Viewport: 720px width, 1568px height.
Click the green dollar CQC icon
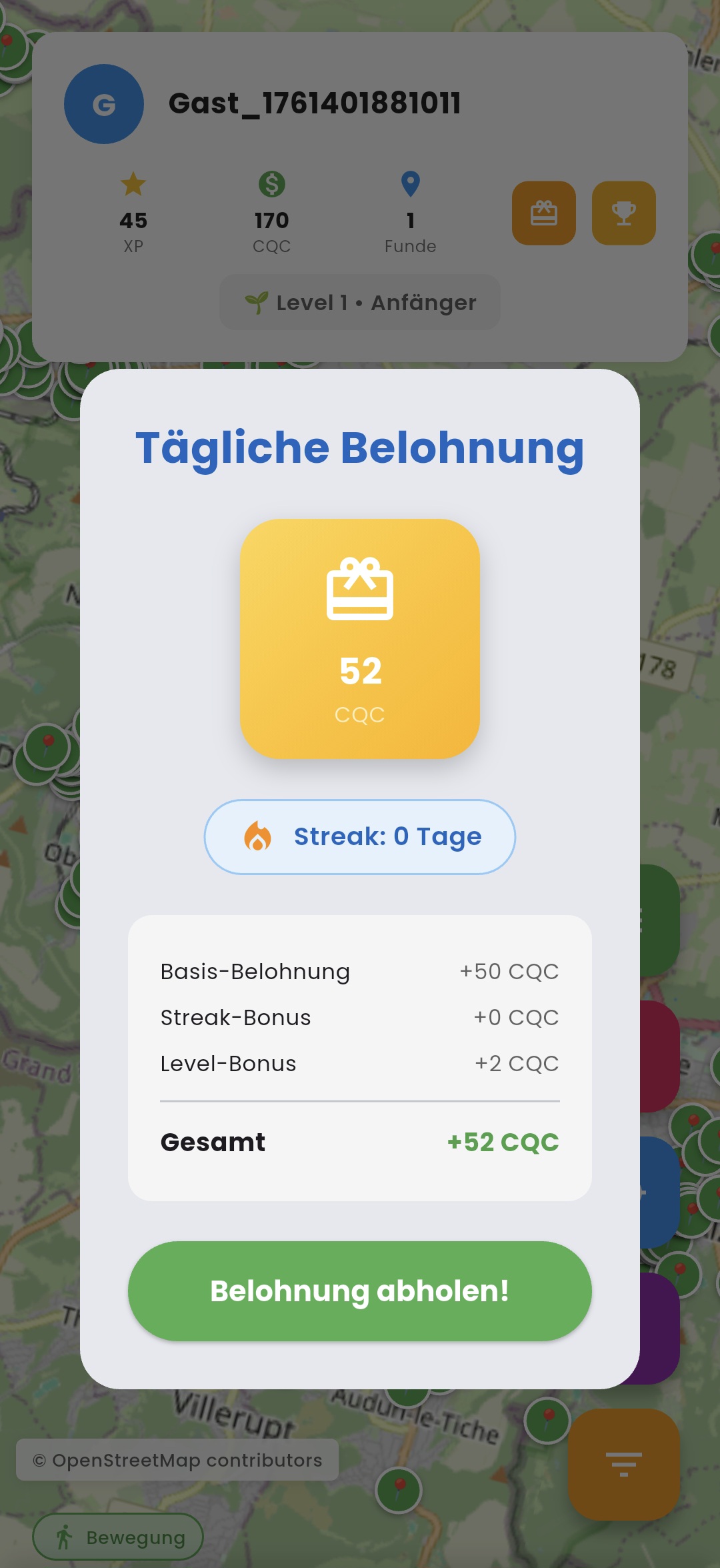point(272,185)
